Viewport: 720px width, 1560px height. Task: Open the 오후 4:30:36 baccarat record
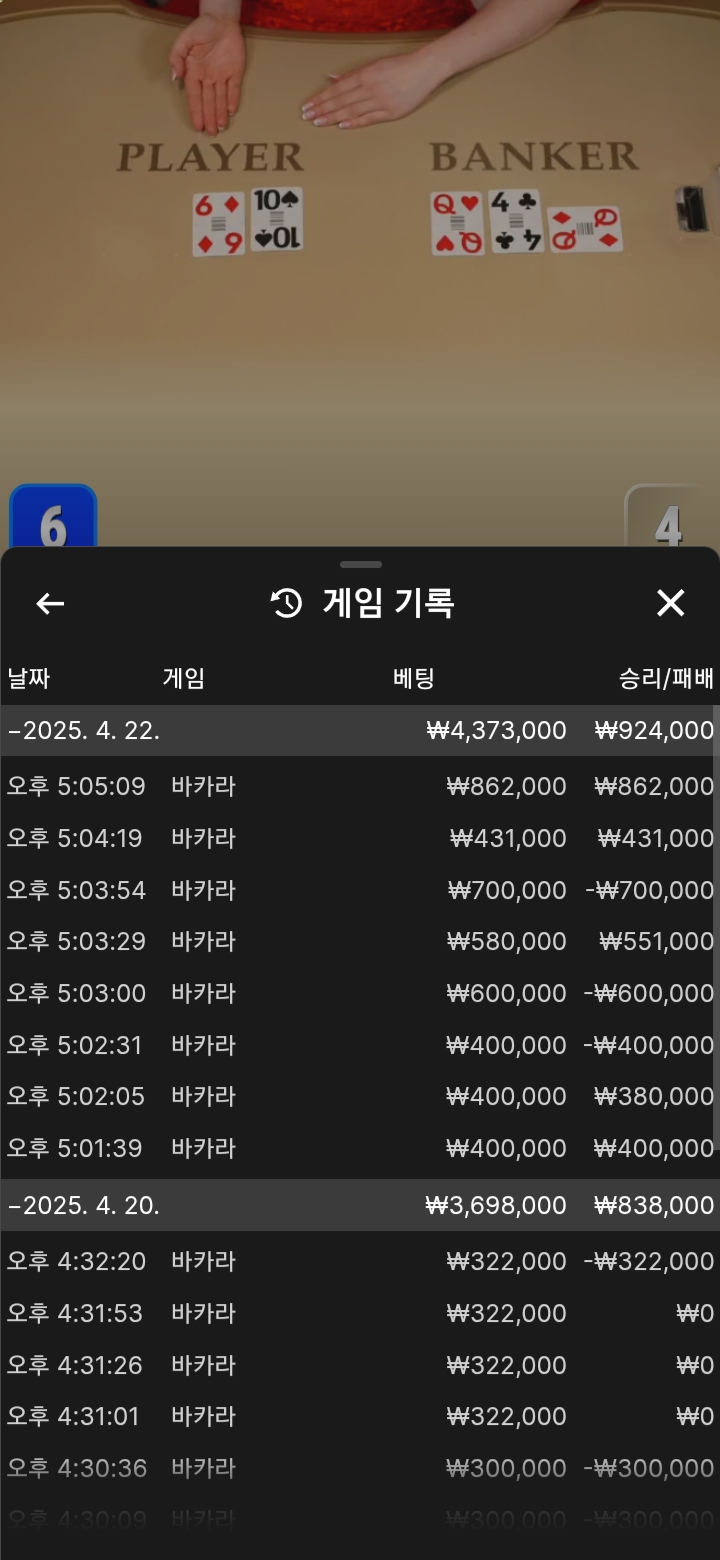pyautogui.click(x=360, y=1468)
